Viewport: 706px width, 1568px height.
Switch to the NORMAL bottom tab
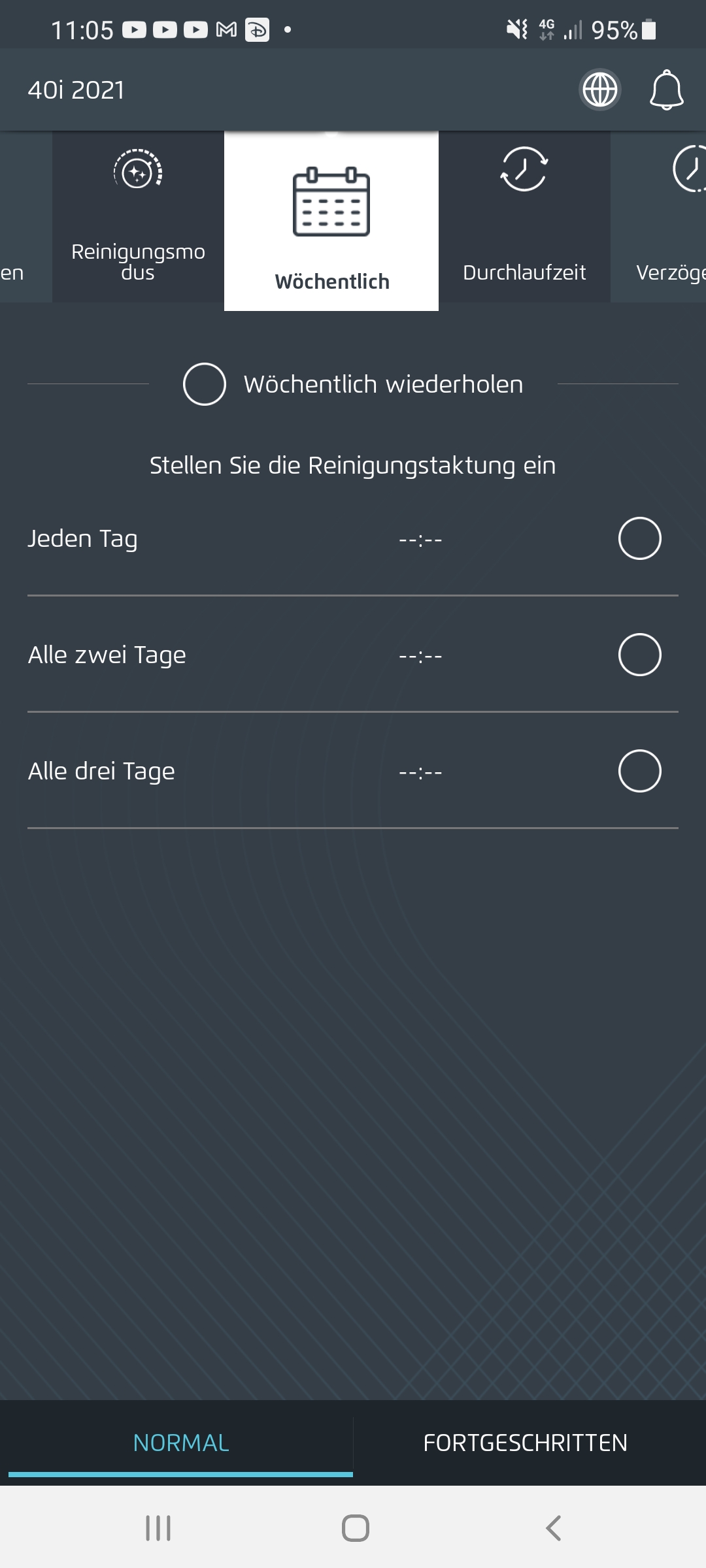pyautogui.click(x=181, y=1443)
